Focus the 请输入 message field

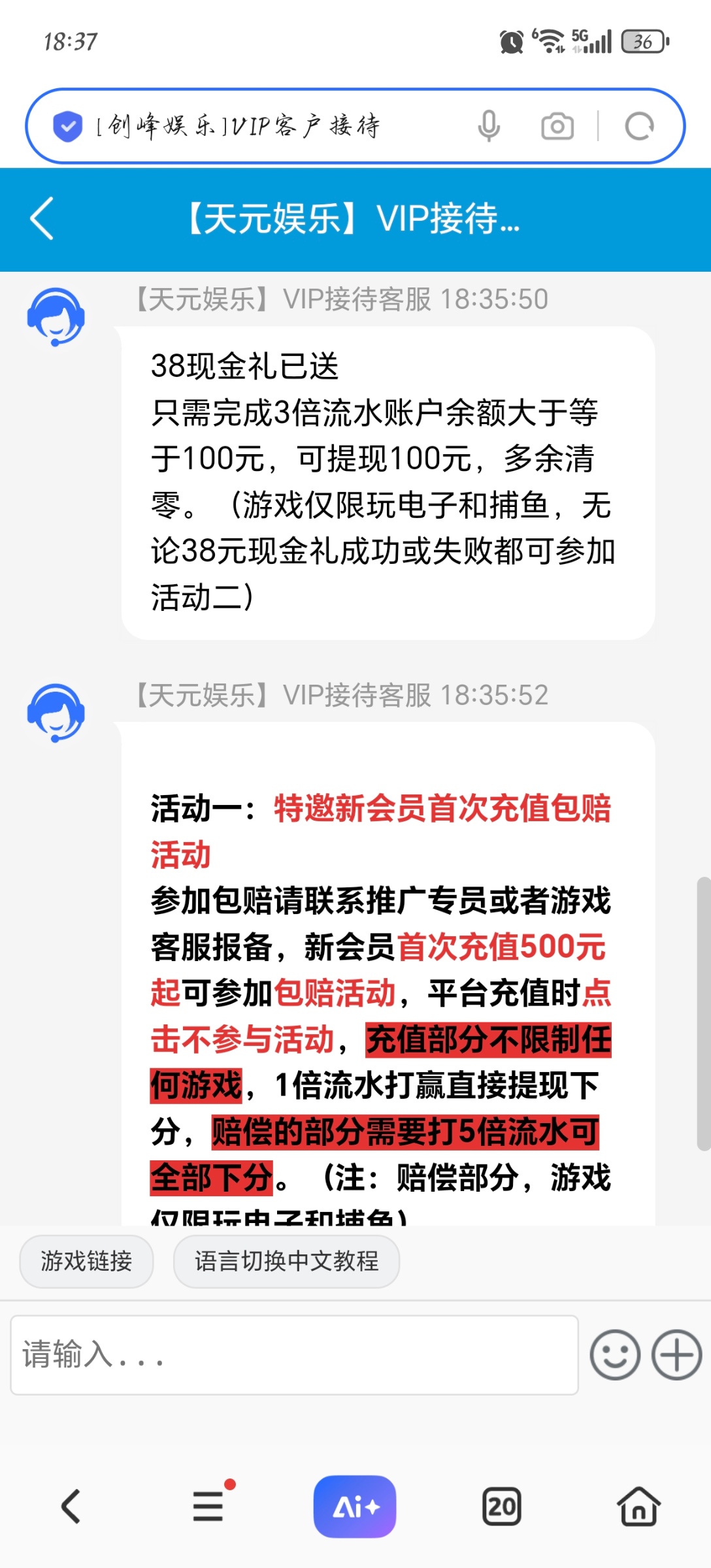click(x=294, y=1354)
